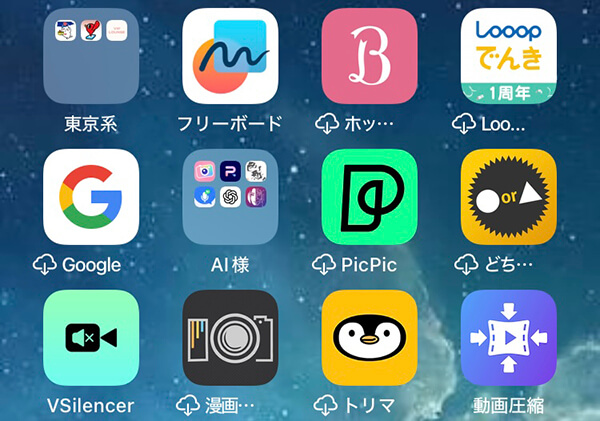Open the Looop でんき app
The image size is (600, 421).
point(508,56)
